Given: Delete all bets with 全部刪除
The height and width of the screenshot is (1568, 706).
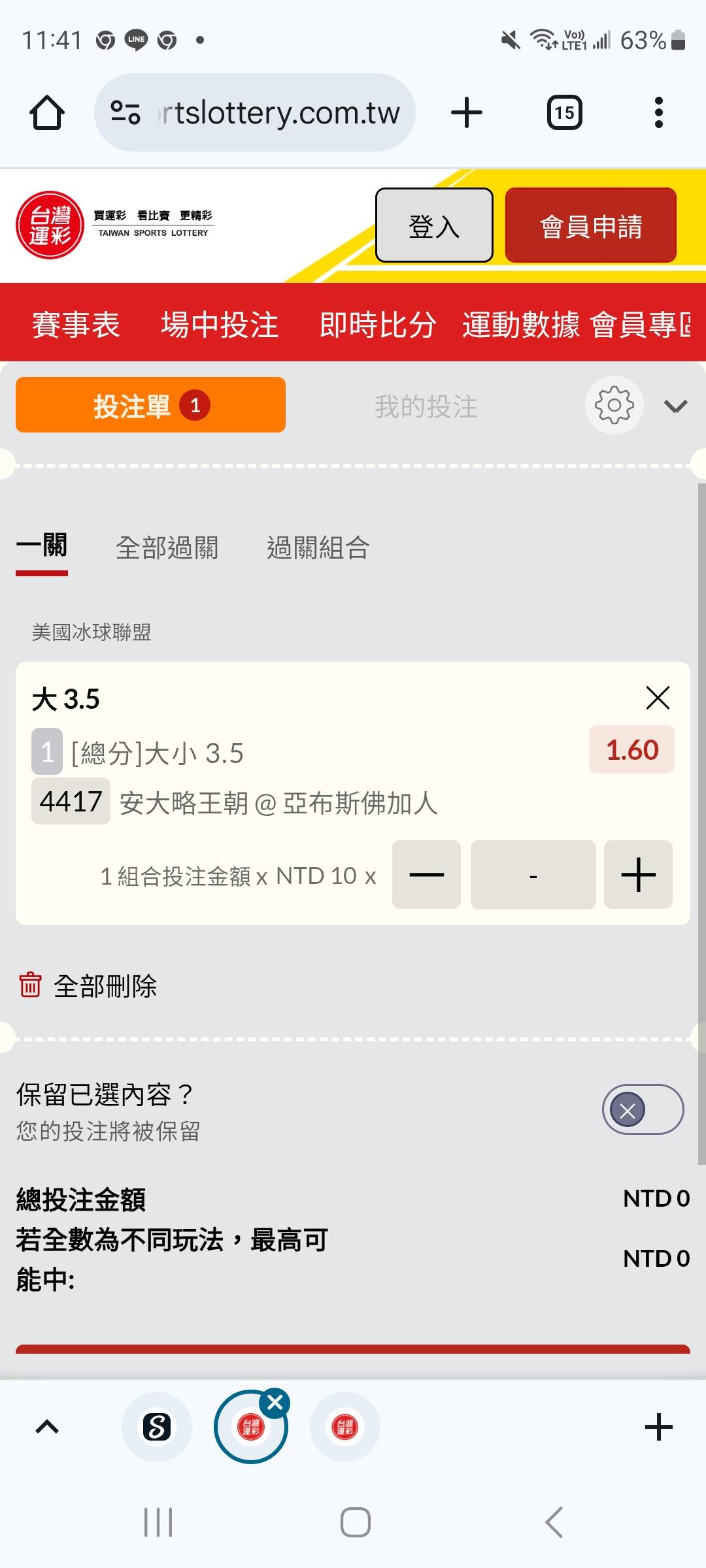Looking at the screenshot, I should (88, 986).
